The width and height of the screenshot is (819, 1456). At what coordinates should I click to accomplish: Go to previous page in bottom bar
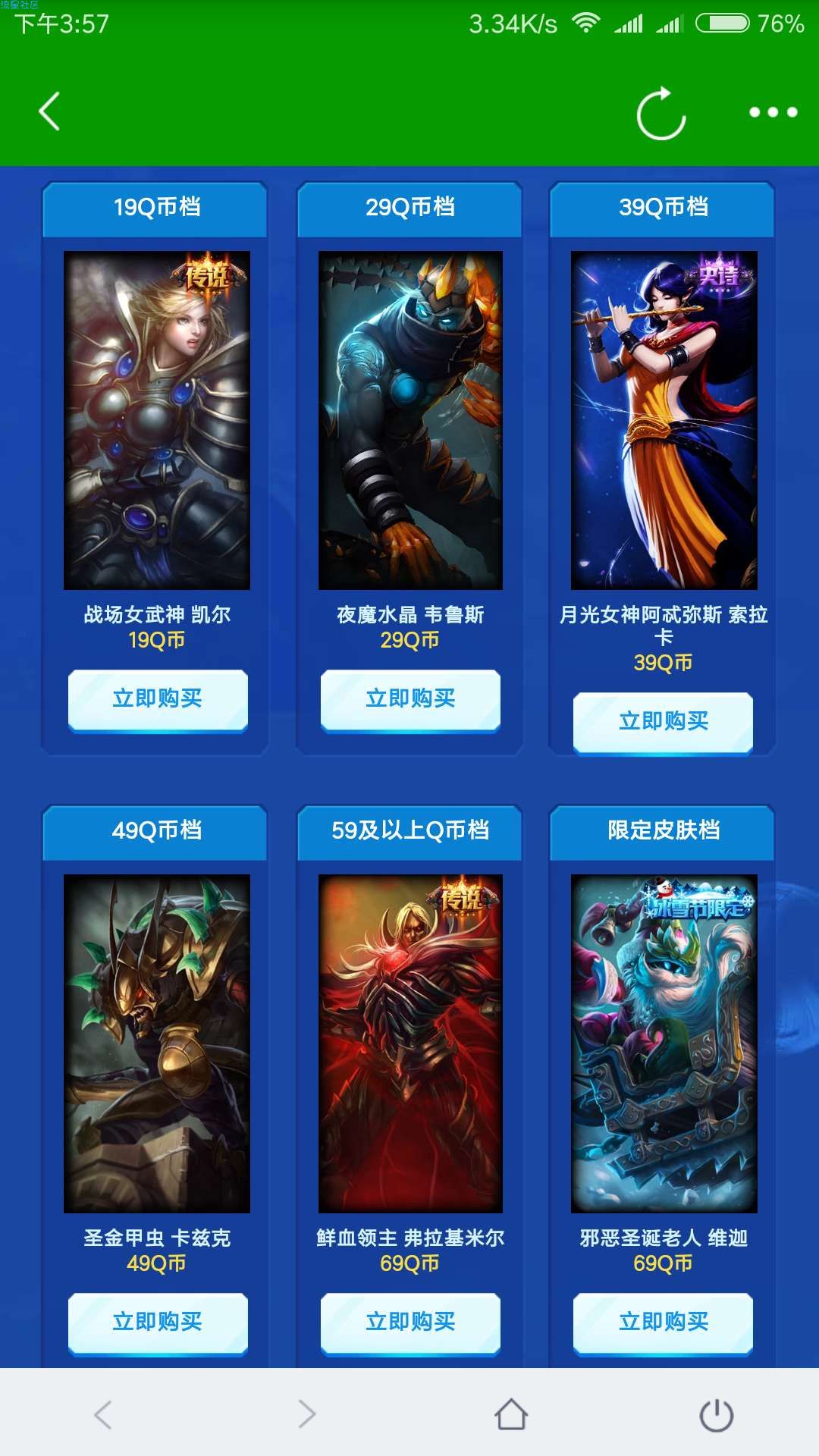point(103,1414)
